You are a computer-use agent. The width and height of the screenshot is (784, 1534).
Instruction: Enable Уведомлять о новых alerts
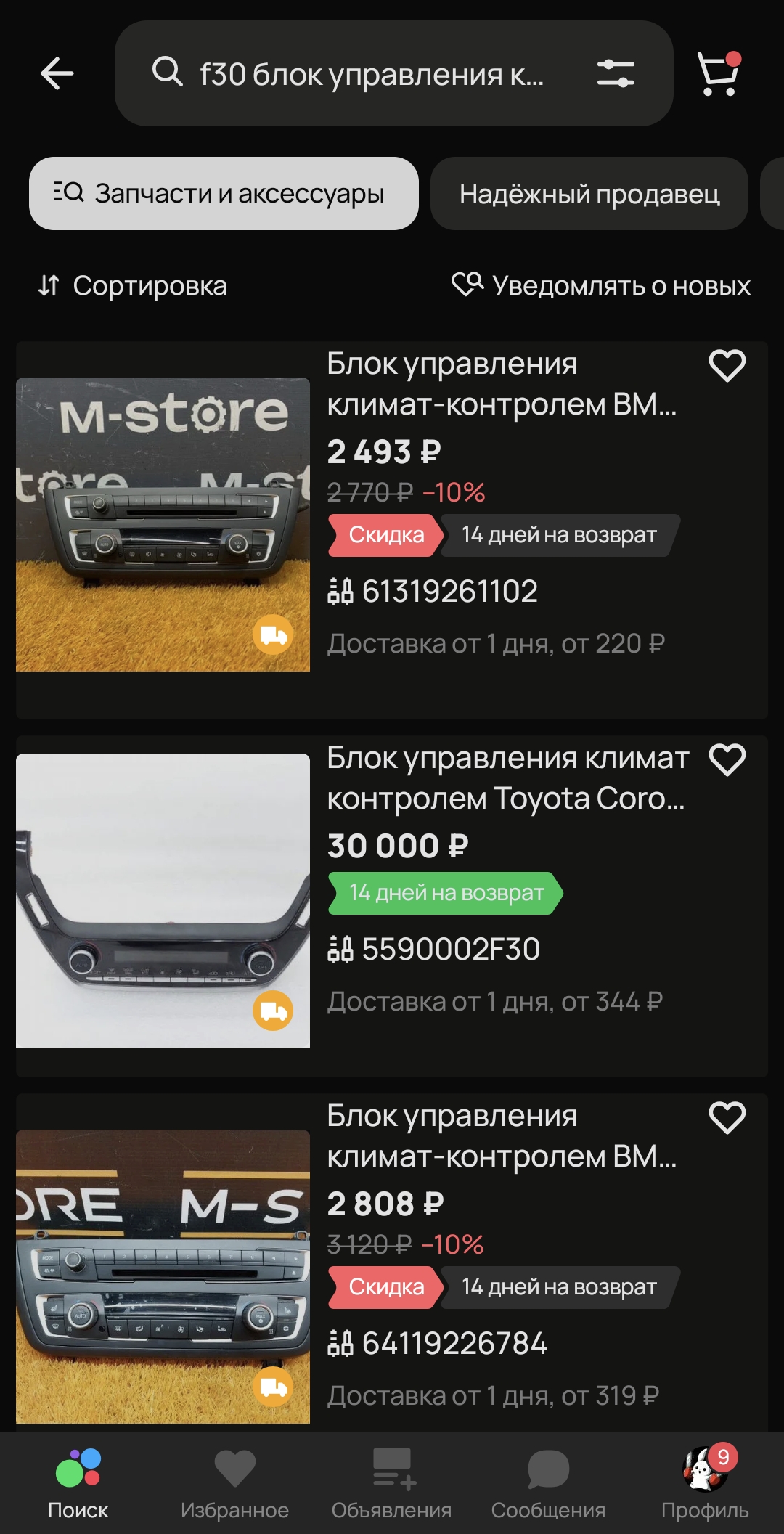601,286
